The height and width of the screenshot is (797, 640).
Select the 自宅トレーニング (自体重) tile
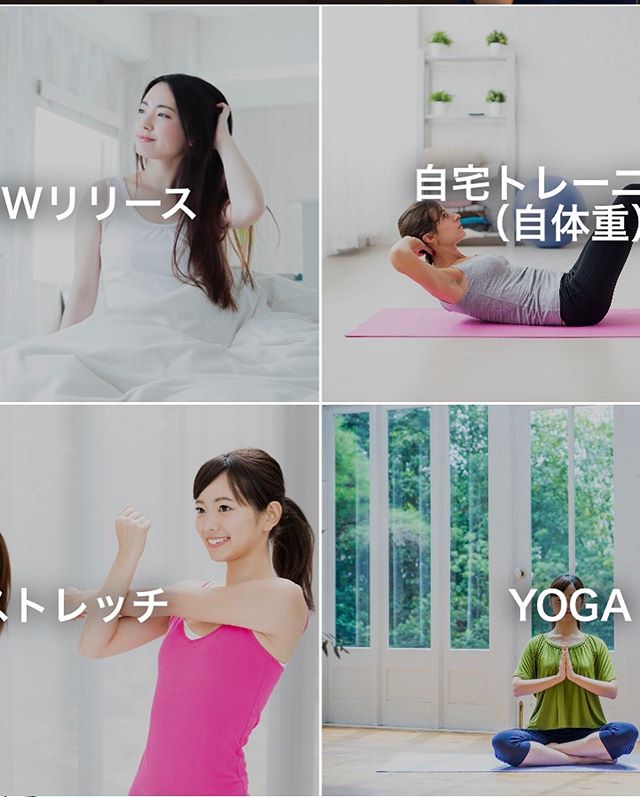(481, 204)
